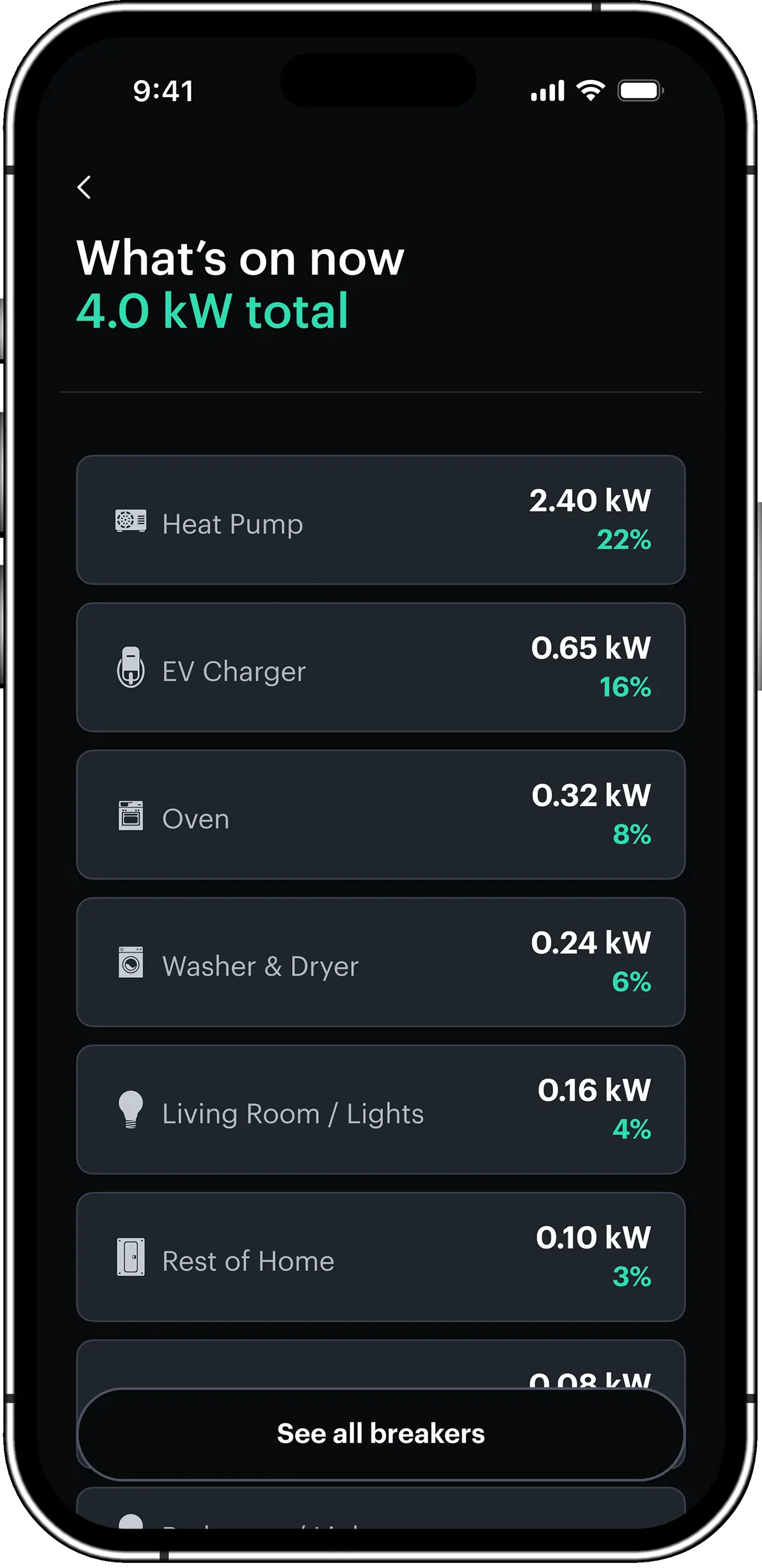Open Living Room / Lights card
This screenshot has height=1568, width=762.
tap(381, 1109)
